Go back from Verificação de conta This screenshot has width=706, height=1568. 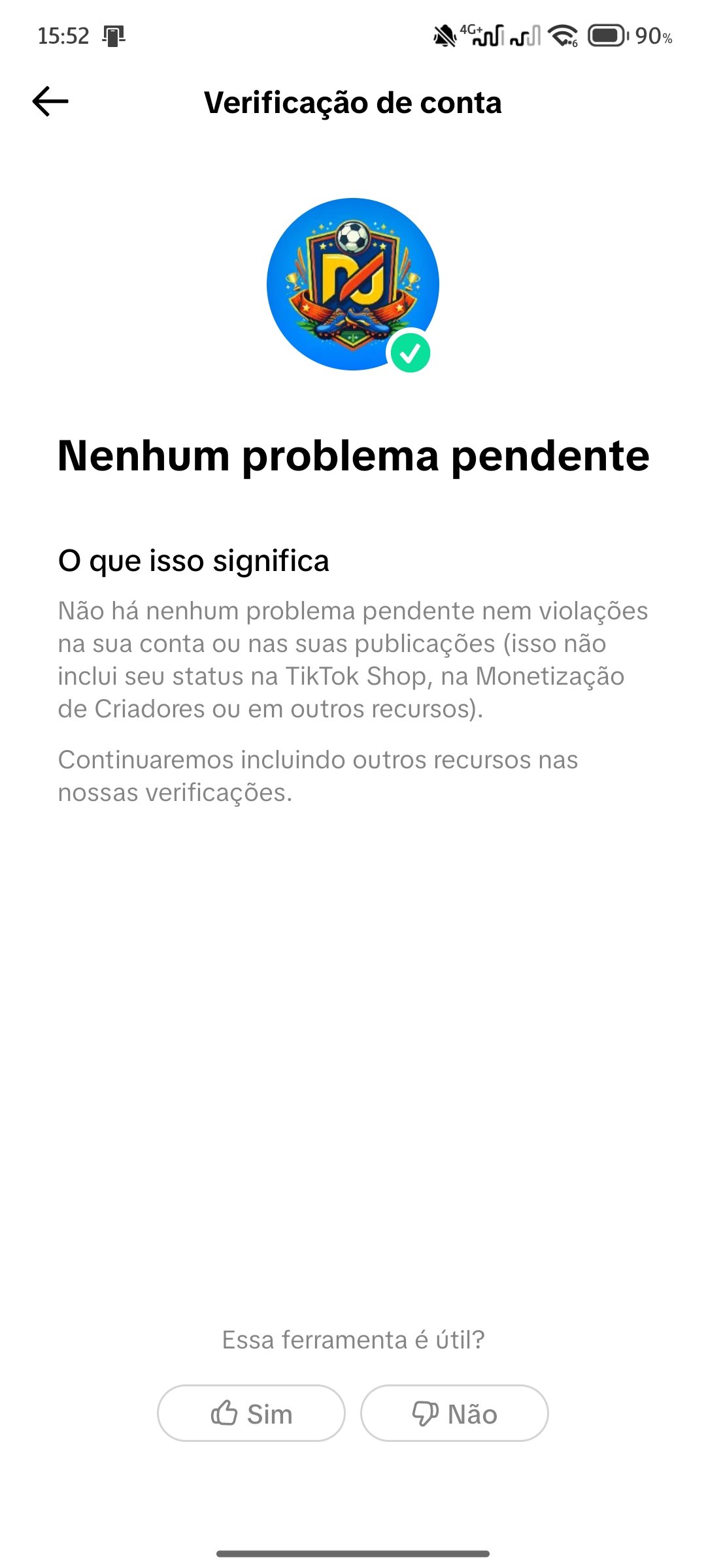coord(50,102)
